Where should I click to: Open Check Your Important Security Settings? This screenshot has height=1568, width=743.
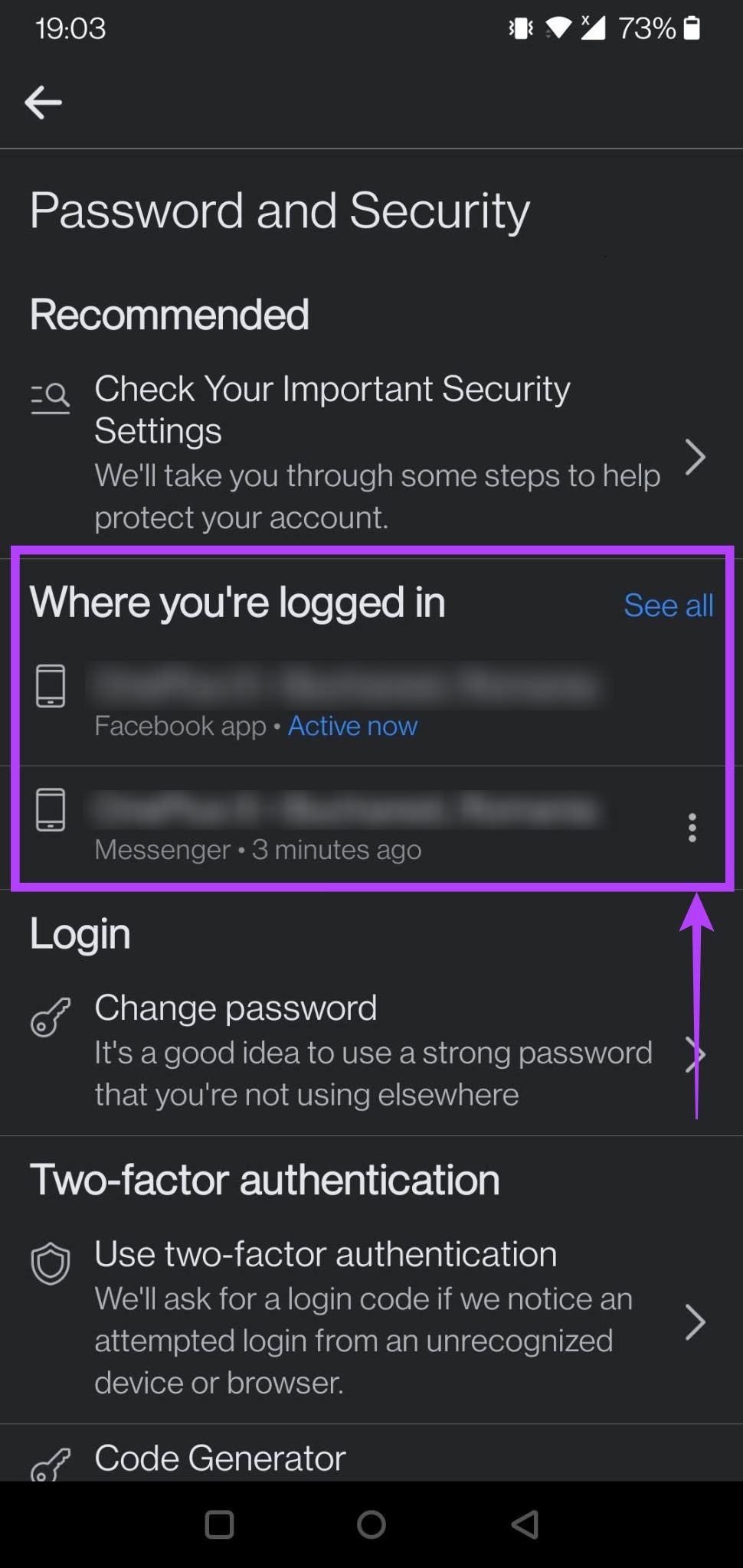click(371, 453)
